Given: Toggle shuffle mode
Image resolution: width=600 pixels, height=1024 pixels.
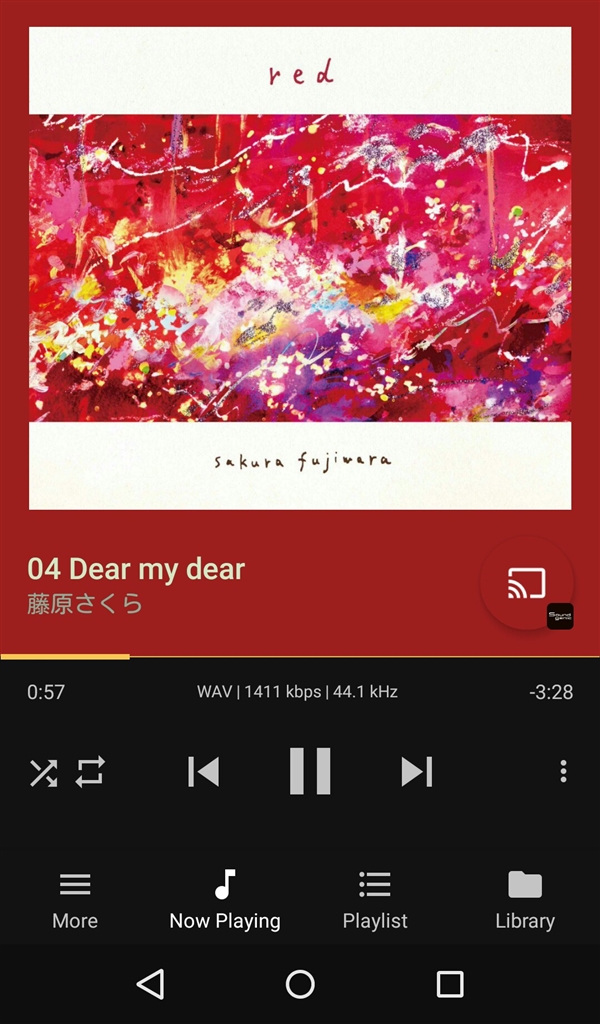Looking at the screenshot, I should (43, 772).
